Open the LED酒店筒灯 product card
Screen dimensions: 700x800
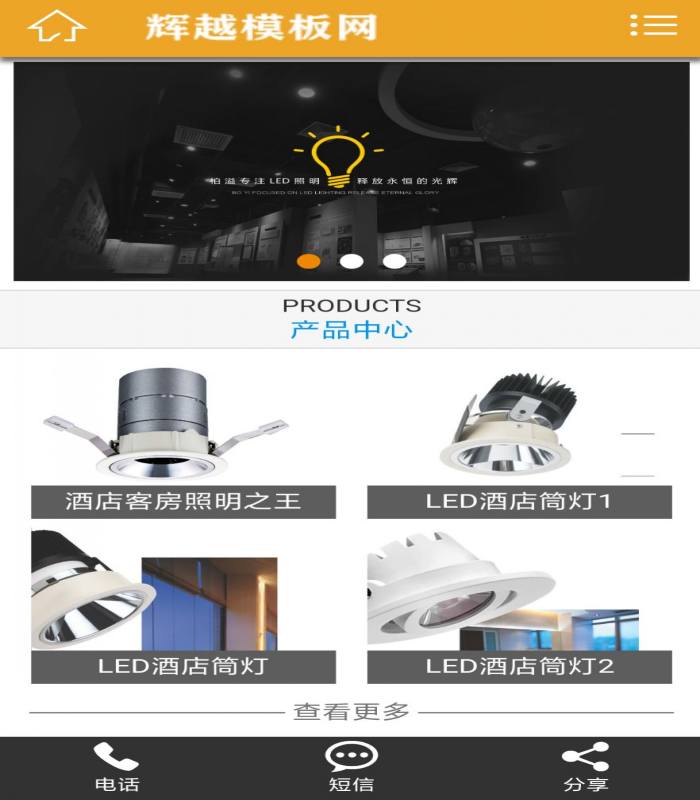coord(183,606)
